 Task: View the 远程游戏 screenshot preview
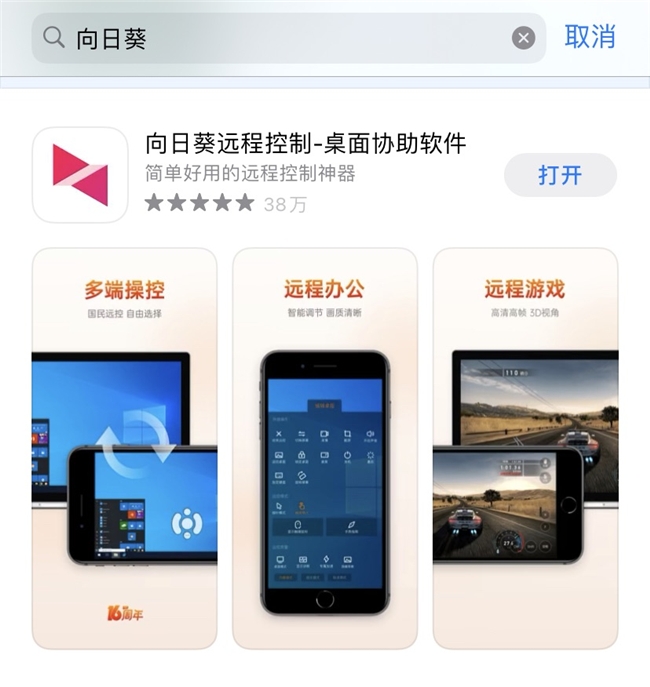(x=525, y=448)
